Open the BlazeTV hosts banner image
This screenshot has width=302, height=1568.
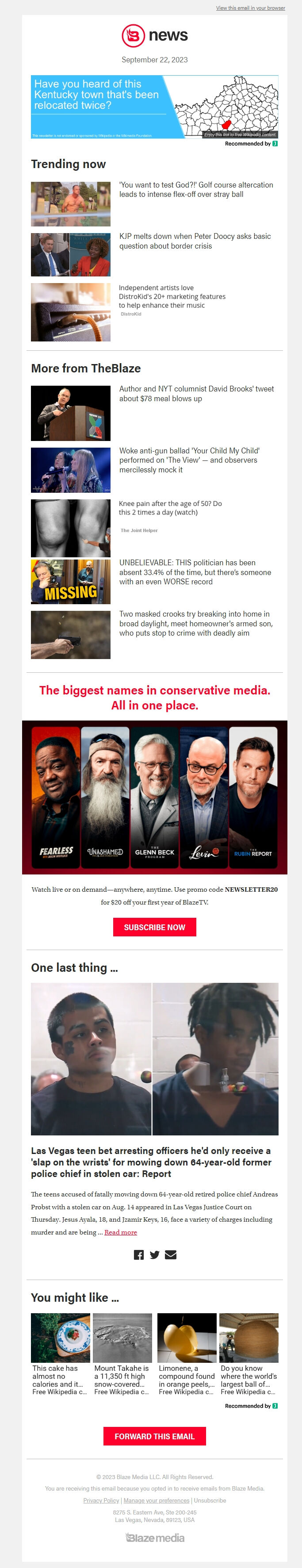tap(154, 797)
